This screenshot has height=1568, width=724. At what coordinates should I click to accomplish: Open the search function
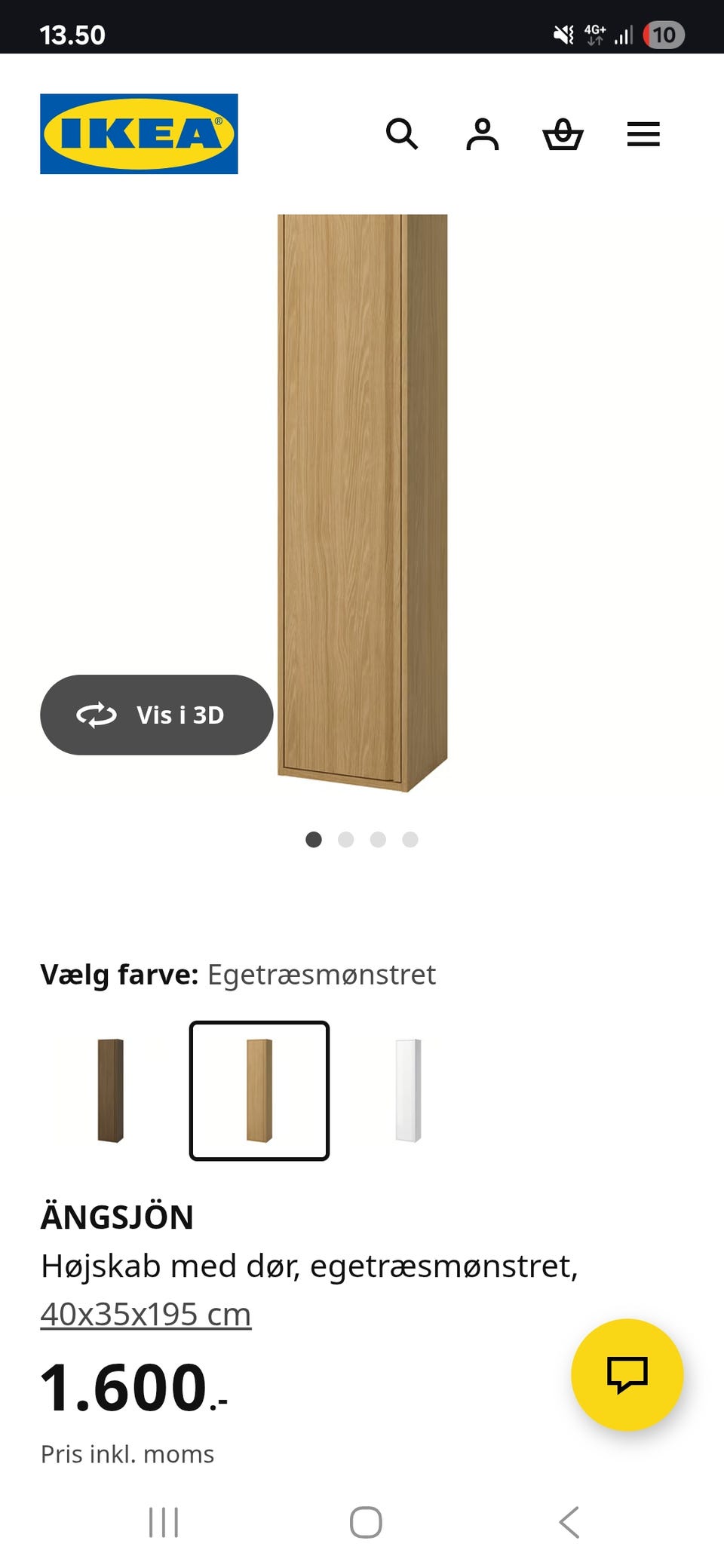click(x=403, y=134)
